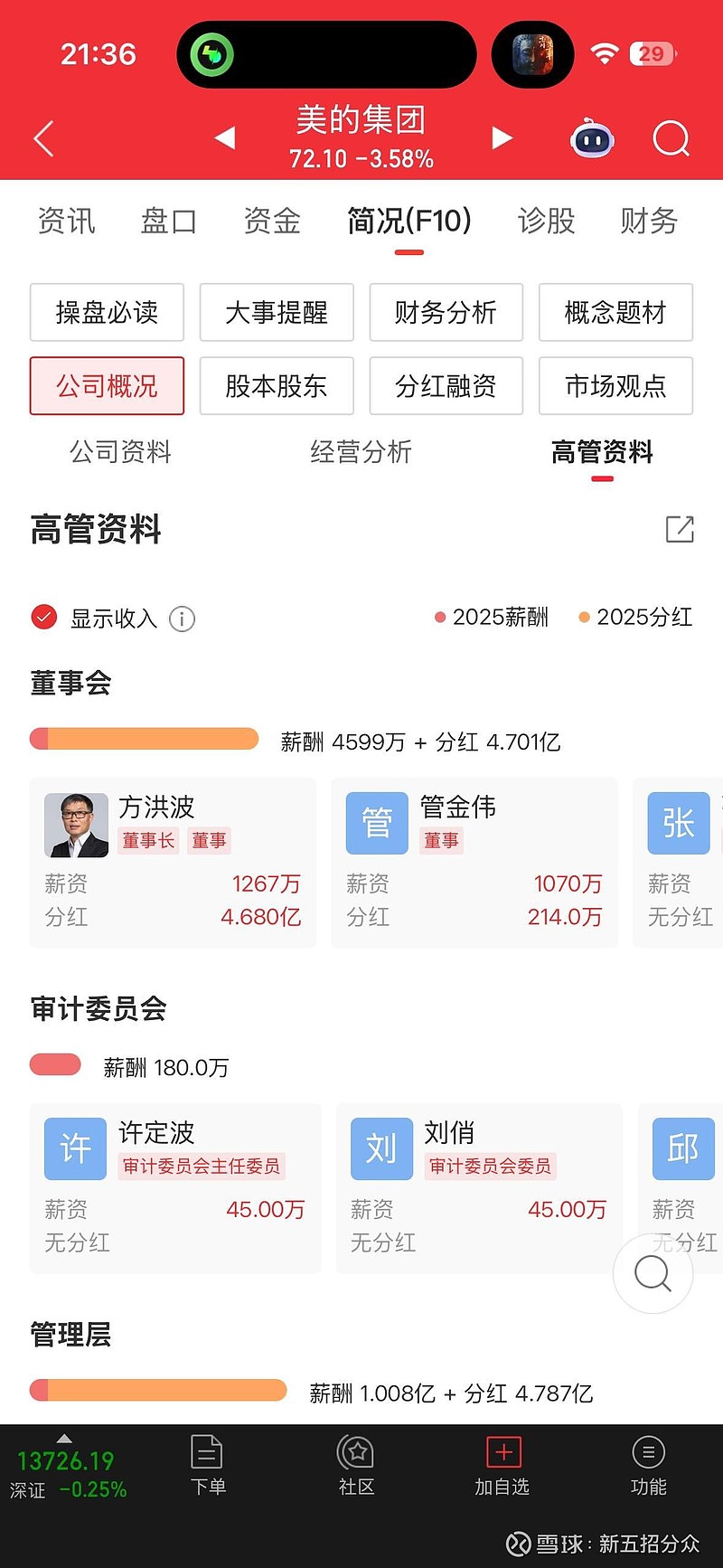Open the 操盘必读 button
This screenshot has width=723, height=1568.
pos(107,312)
